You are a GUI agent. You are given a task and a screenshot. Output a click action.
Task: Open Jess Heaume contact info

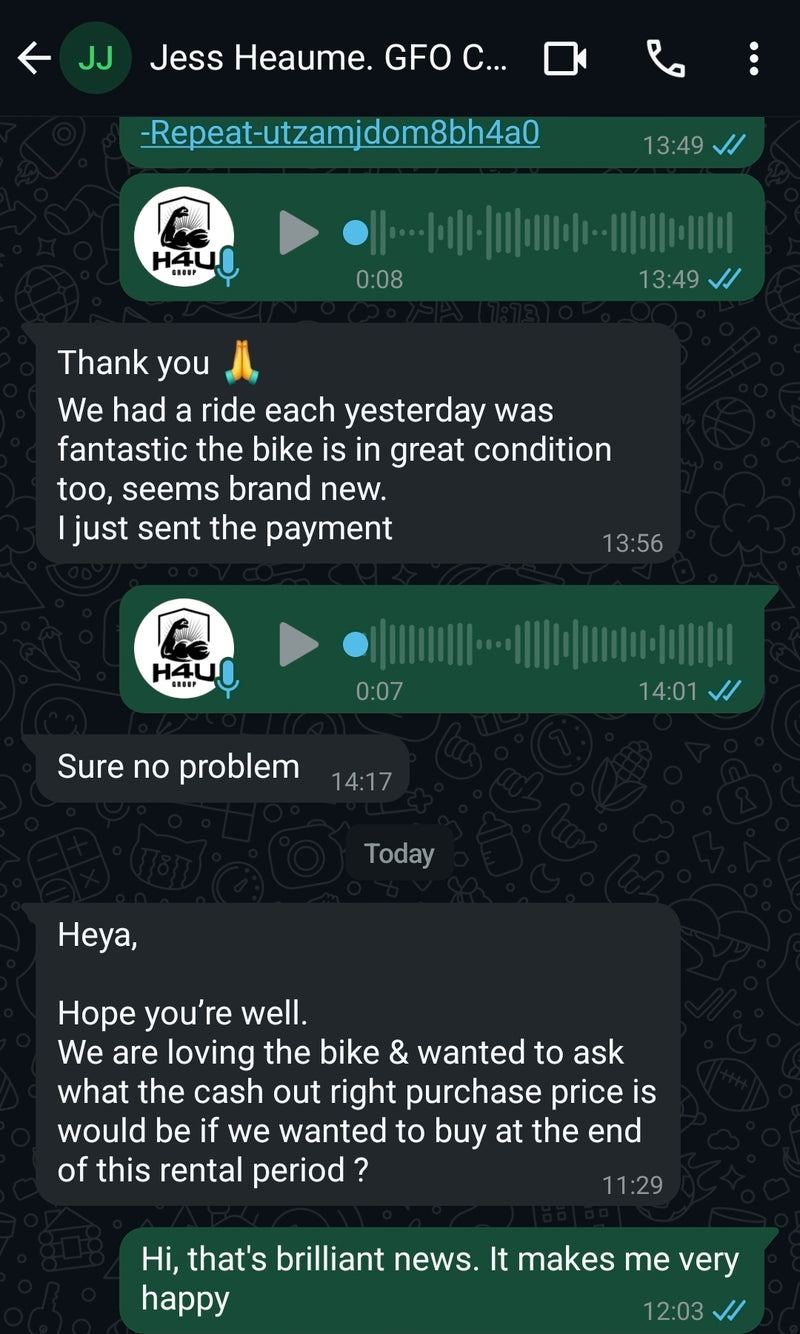[328, 59]
